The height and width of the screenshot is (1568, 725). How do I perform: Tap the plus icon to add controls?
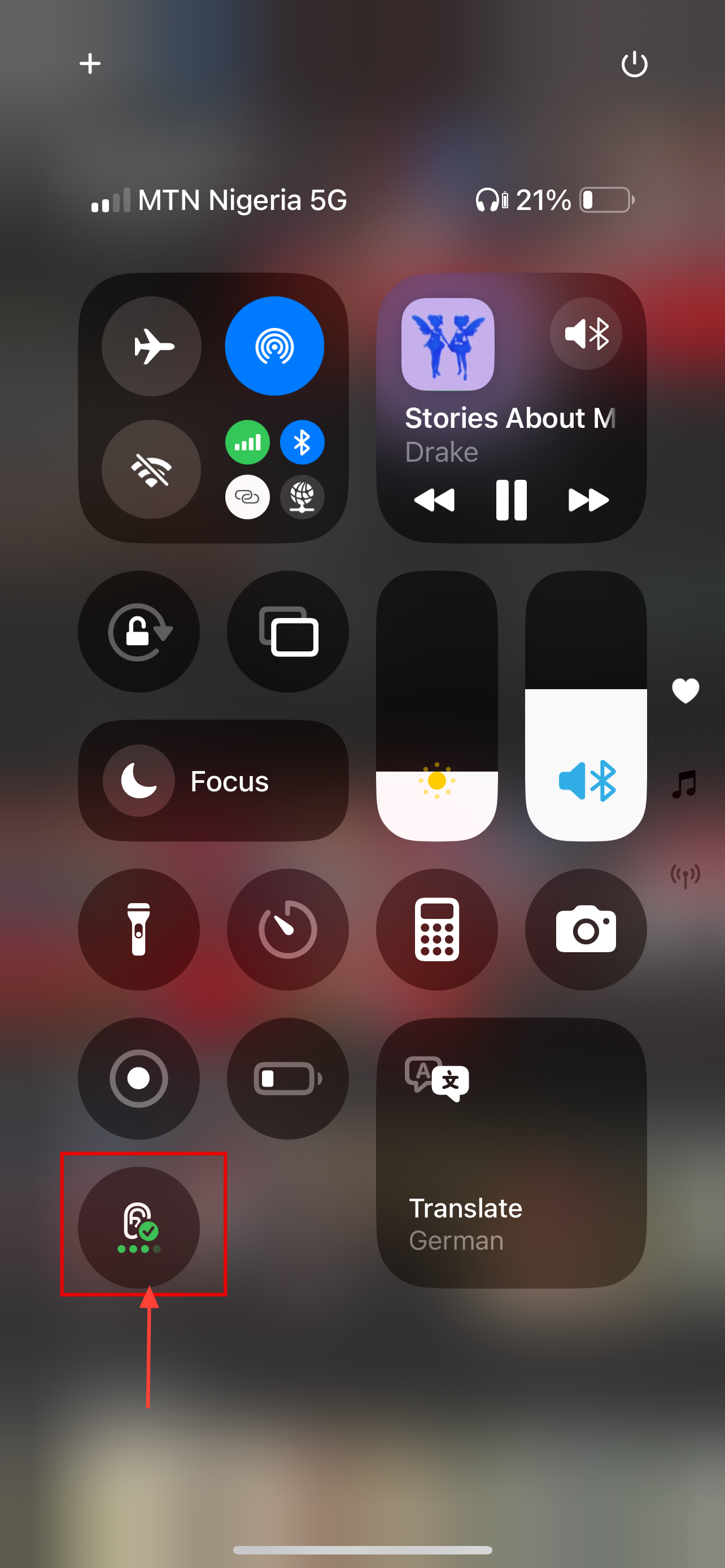pos(90,63)
